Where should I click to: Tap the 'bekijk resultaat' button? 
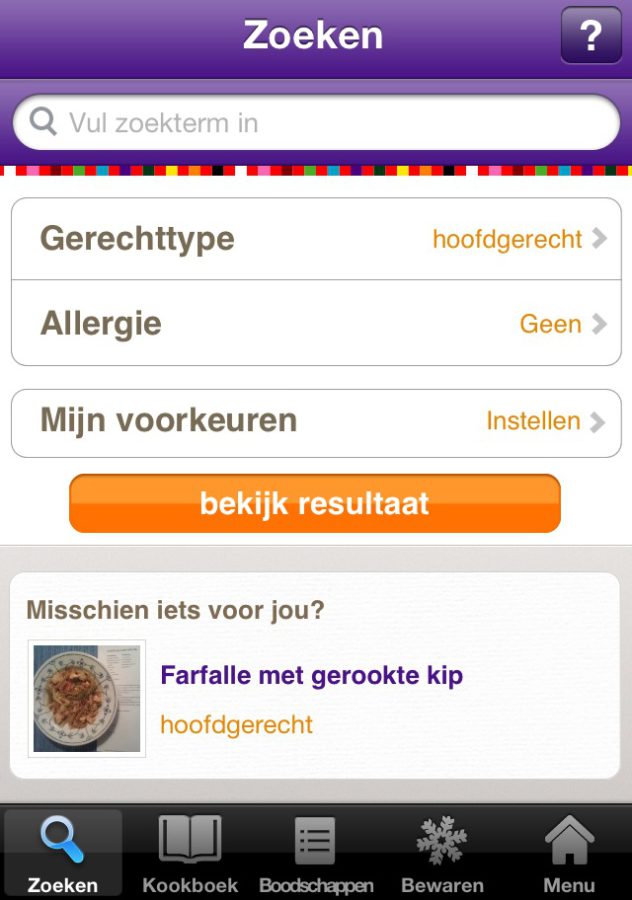315,503
